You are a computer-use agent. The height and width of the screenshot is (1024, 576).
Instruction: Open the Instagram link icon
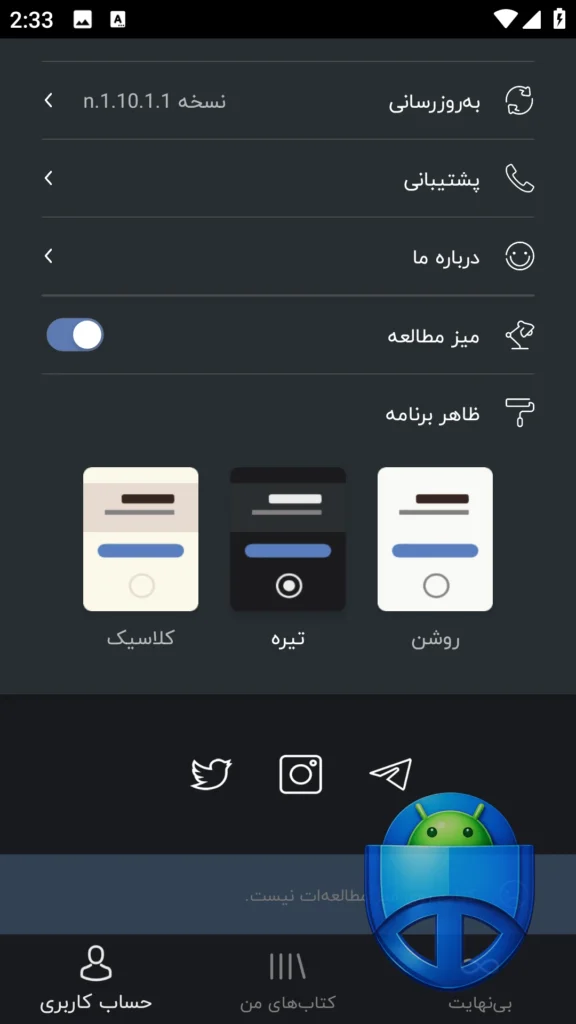click(300, 774)
